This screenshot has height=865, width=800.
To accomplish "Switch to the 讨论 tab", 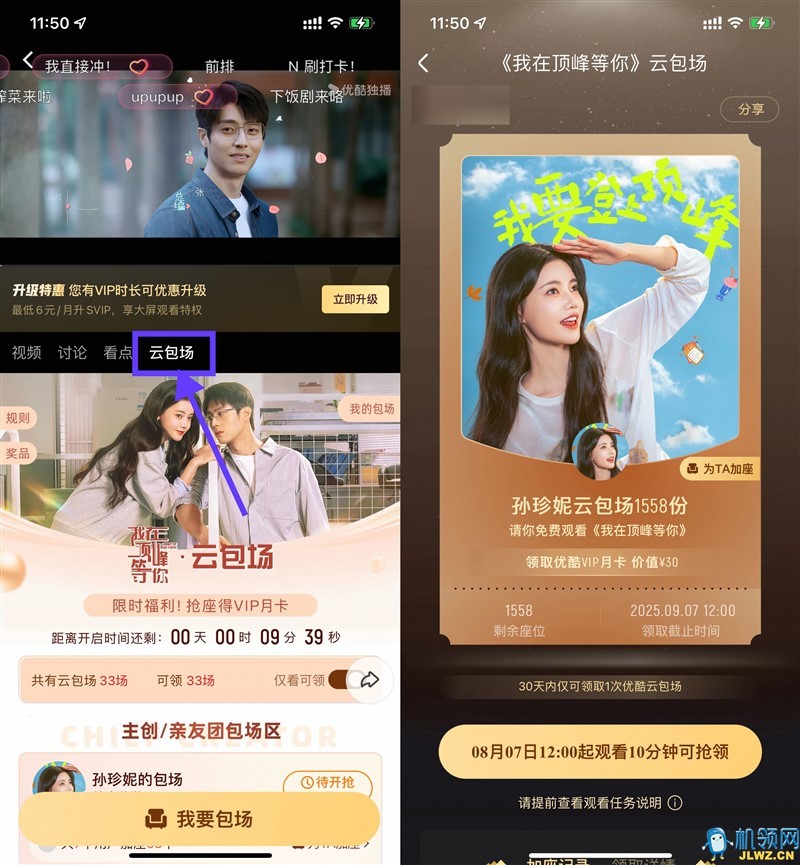I will (x=72, y=352).
